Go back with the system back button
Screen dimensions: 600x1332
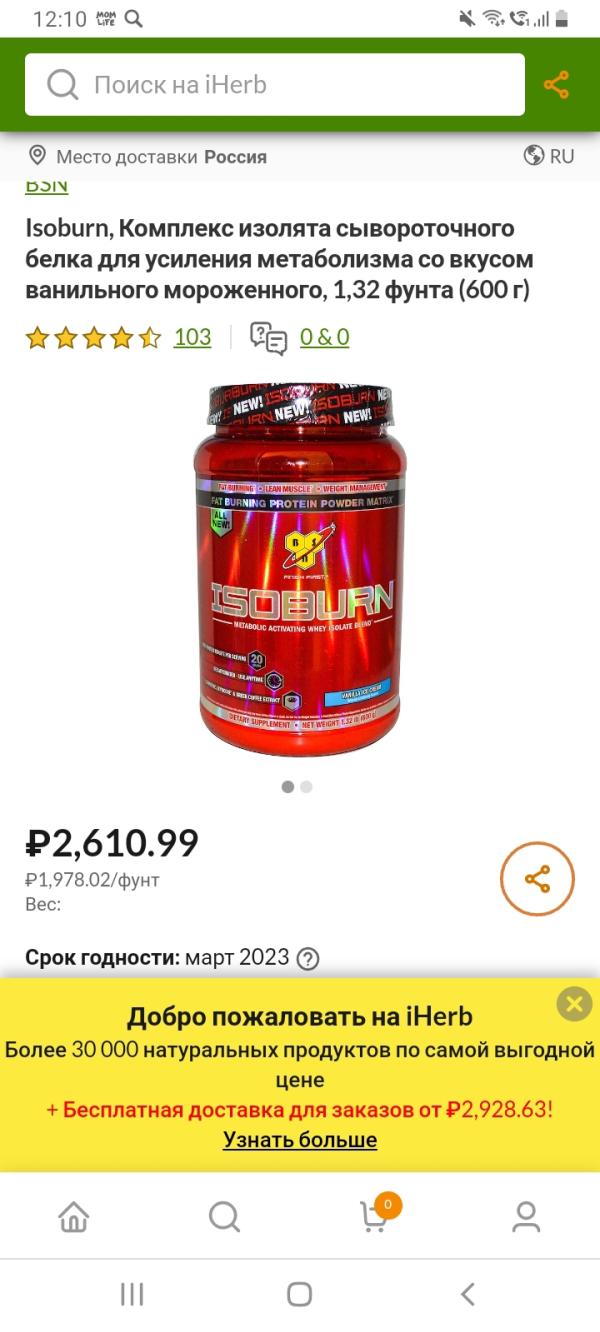coord(467,1294)
